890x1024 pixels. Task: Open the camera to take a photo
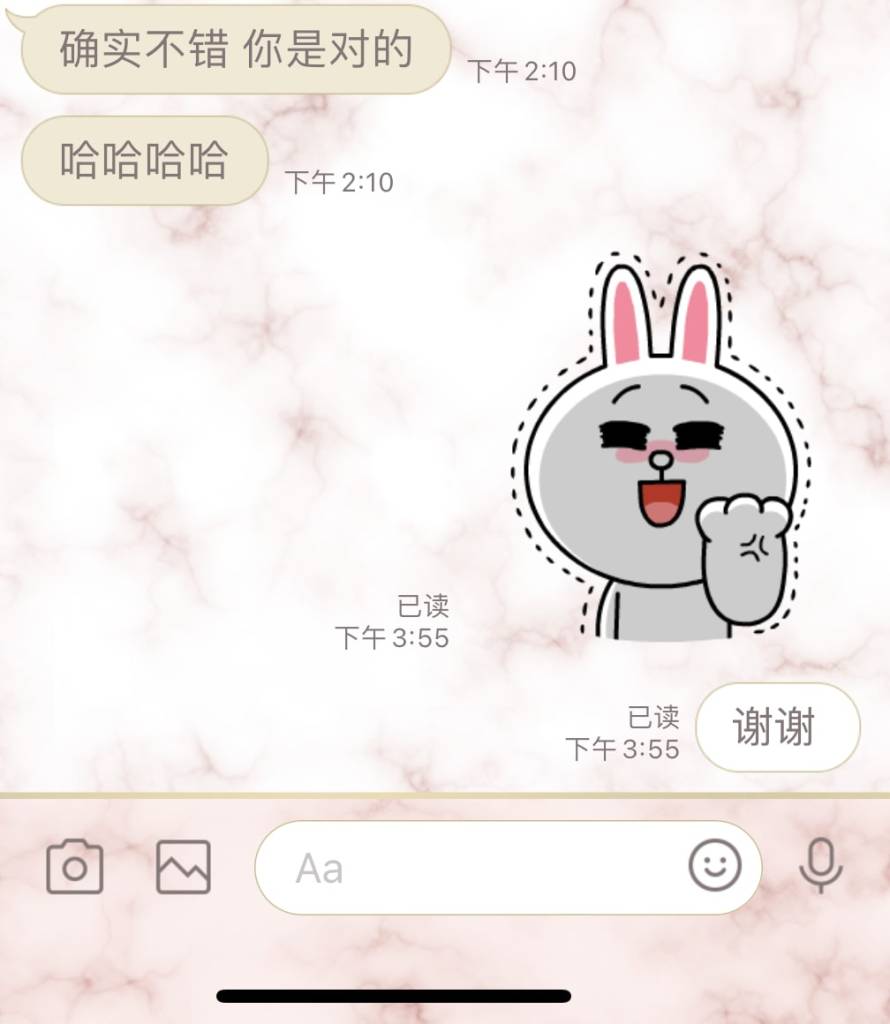(x=75, y=867)
